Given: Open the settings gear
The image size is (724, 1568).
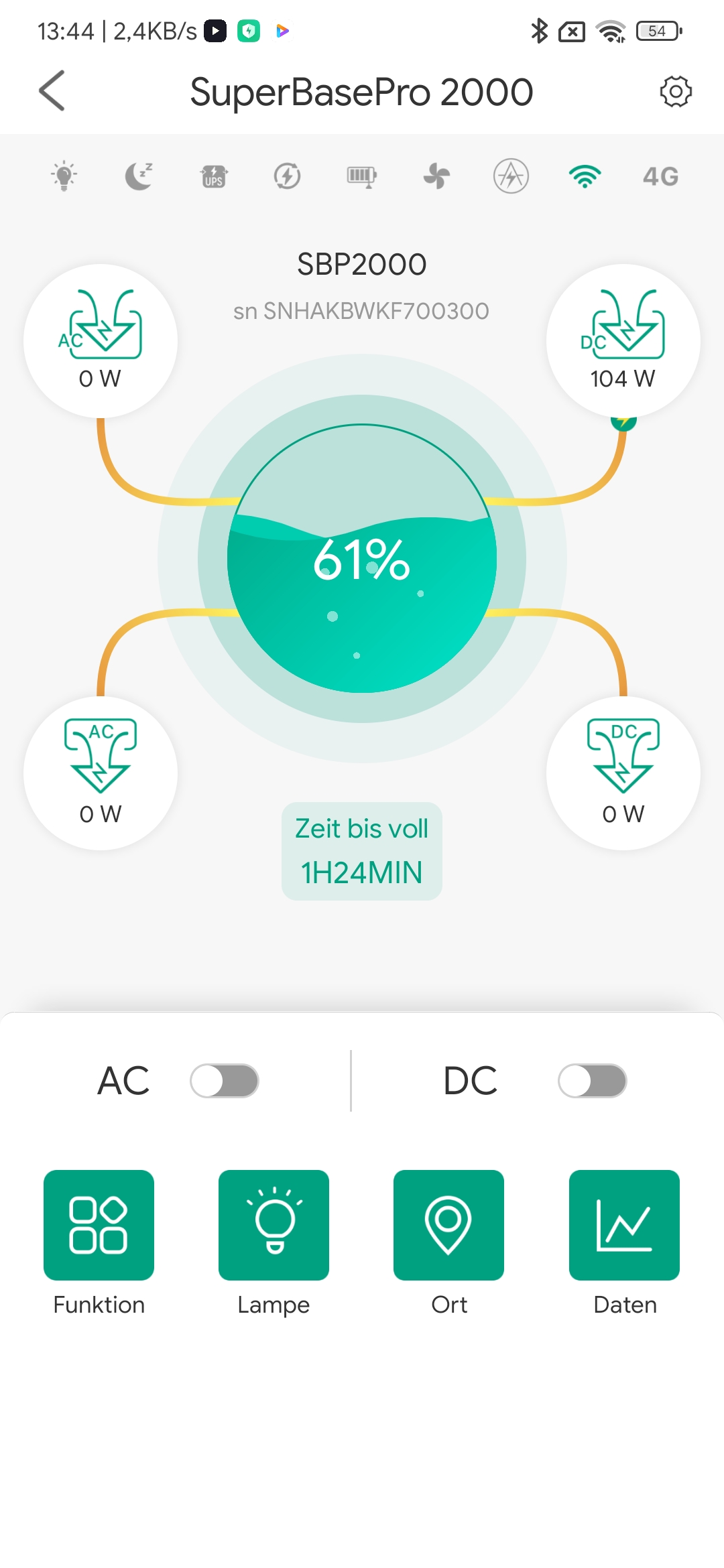Looking at the screenshot, I should click(x=675, y=91).
